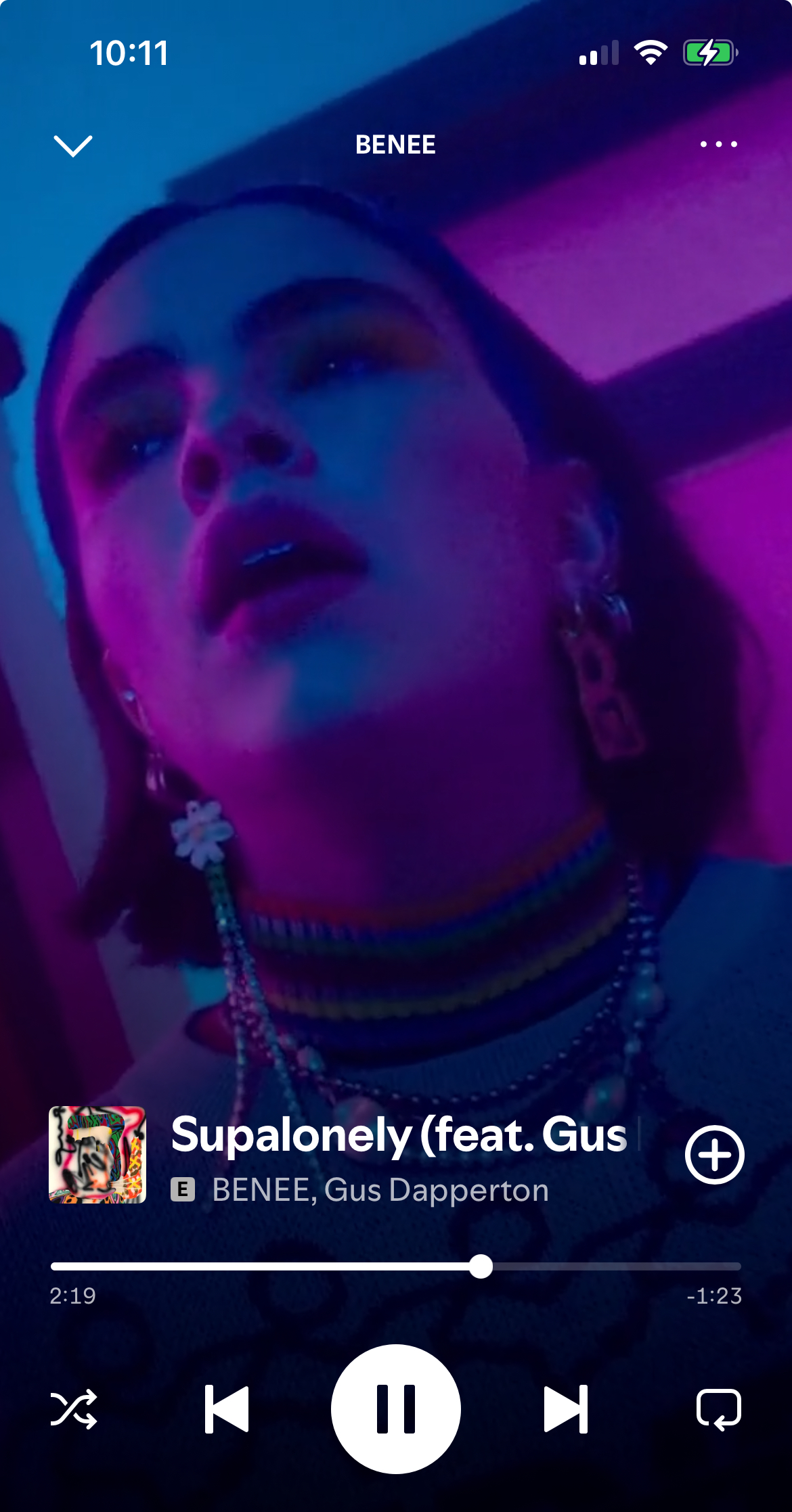Add Supalonely to your library
792x1512 pixels.
coord(714,1155)
